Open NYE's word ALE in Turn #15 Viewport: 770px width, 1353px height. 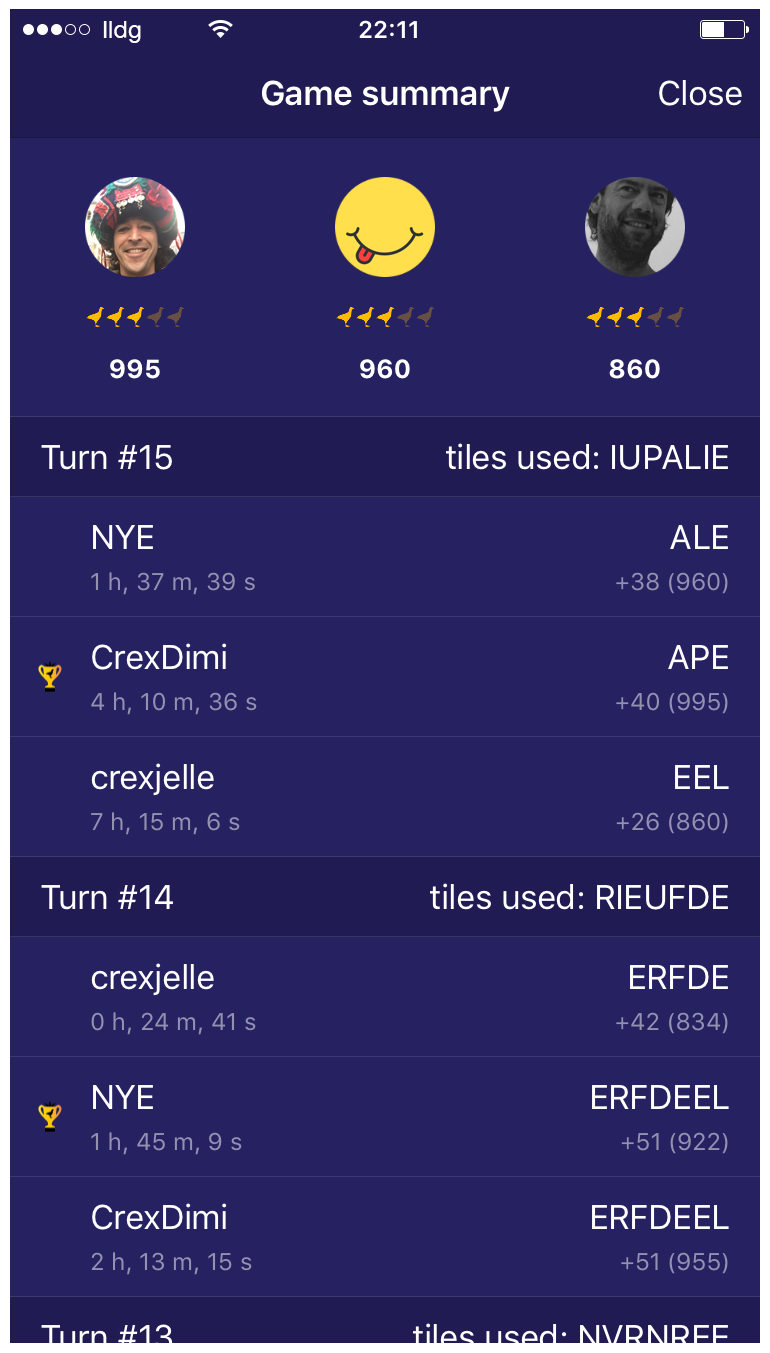point(385,557)
